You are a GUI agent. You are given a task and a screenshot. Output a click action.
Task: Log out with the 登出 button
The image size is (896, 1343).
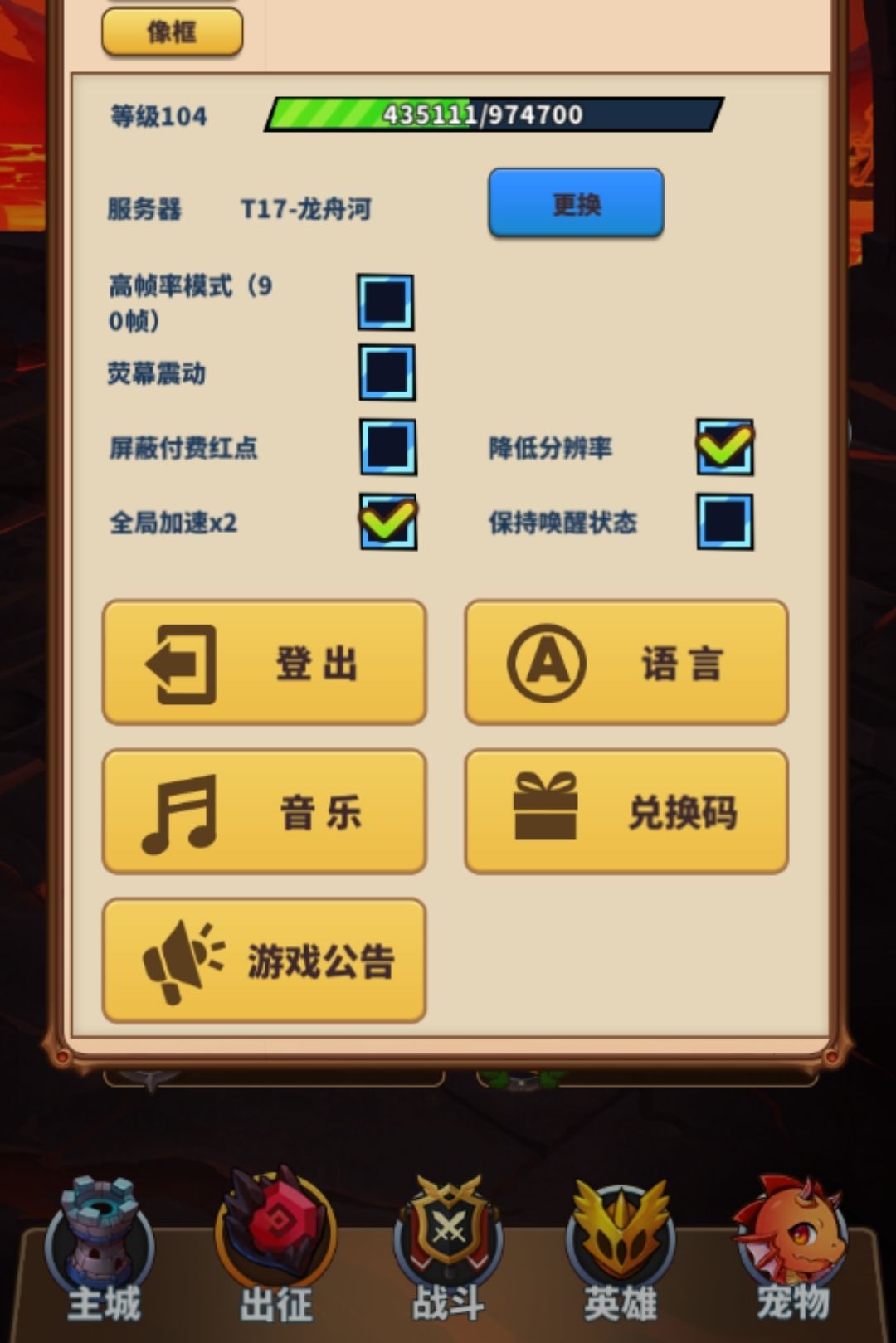(x=265, y=663)
